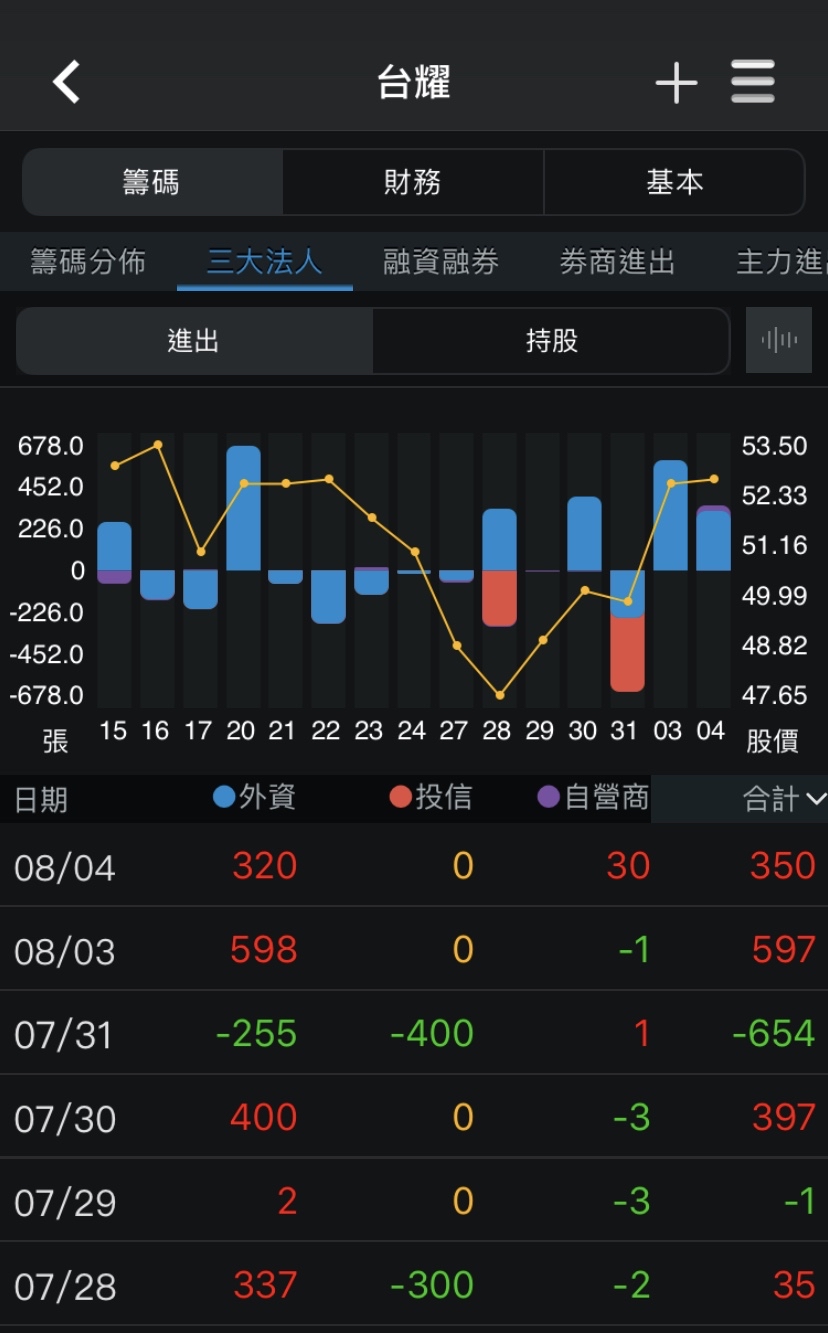Open the 券商進出 tab
828x1333 pixels.
pyautogui.click(x=617, y=262)
